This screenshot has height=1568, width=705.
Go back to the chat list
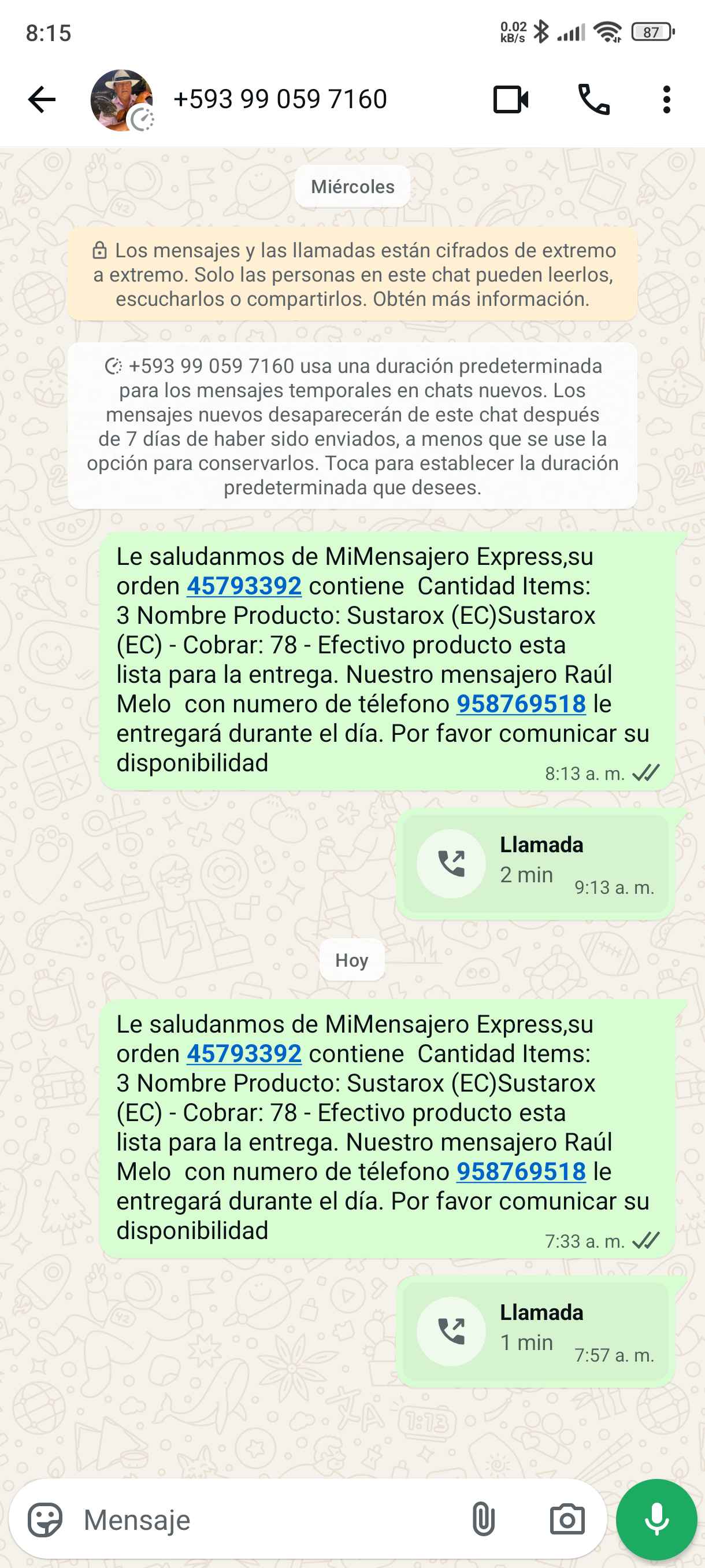42,99
